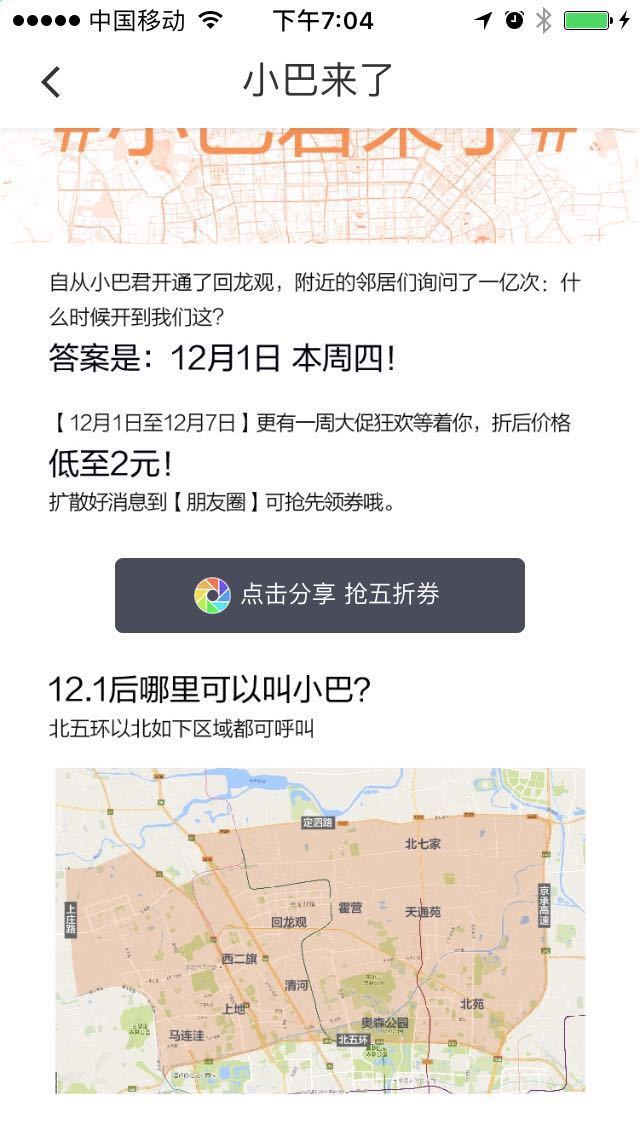This screenshot has height=1136, width=640.
Task: Tap 点击分享 抢五折券 share button
Action: coord(320,595)
